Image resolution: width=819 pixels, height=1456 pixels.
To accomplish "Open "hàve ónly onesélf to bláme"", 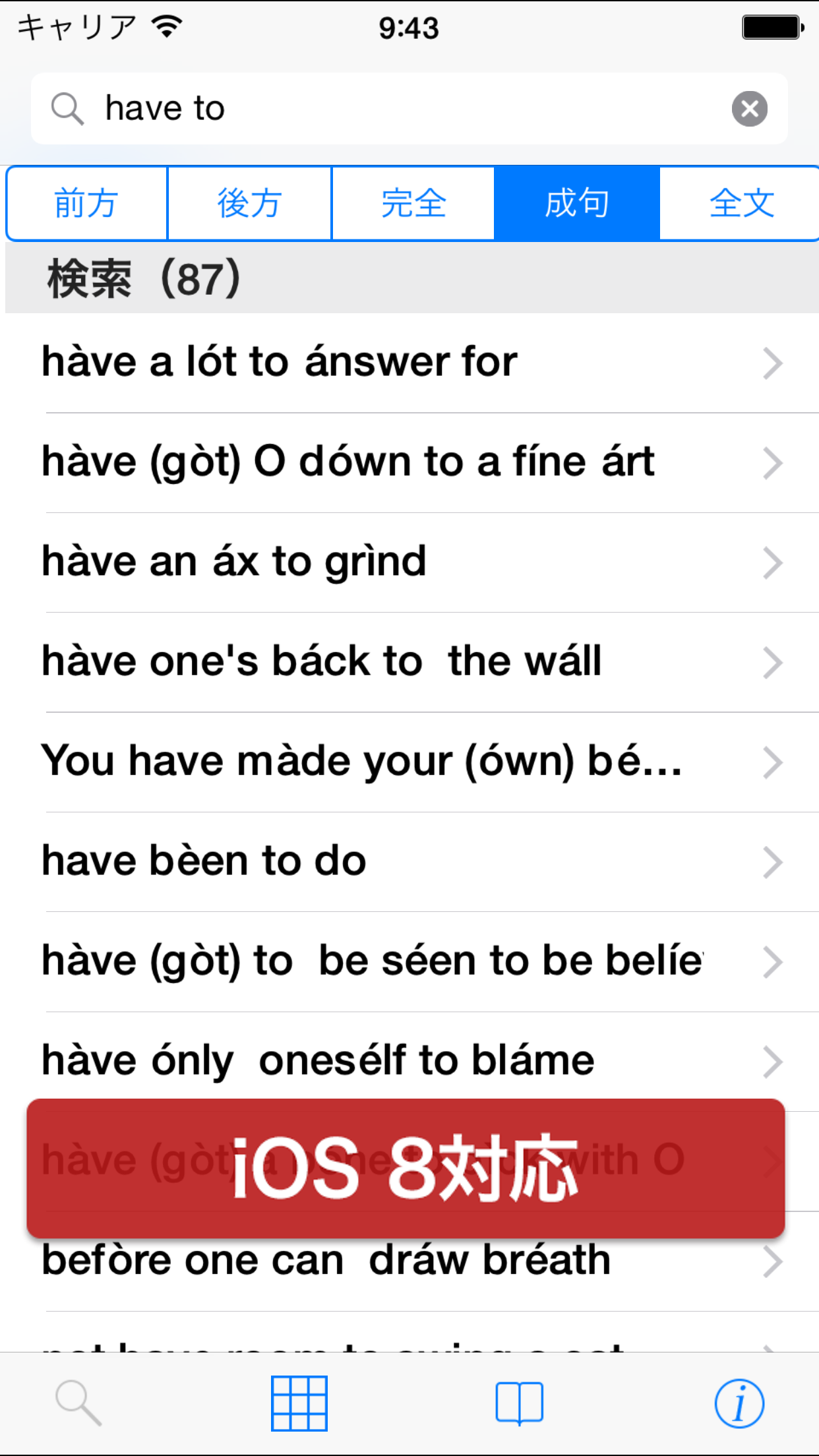I will (409, 1061).
